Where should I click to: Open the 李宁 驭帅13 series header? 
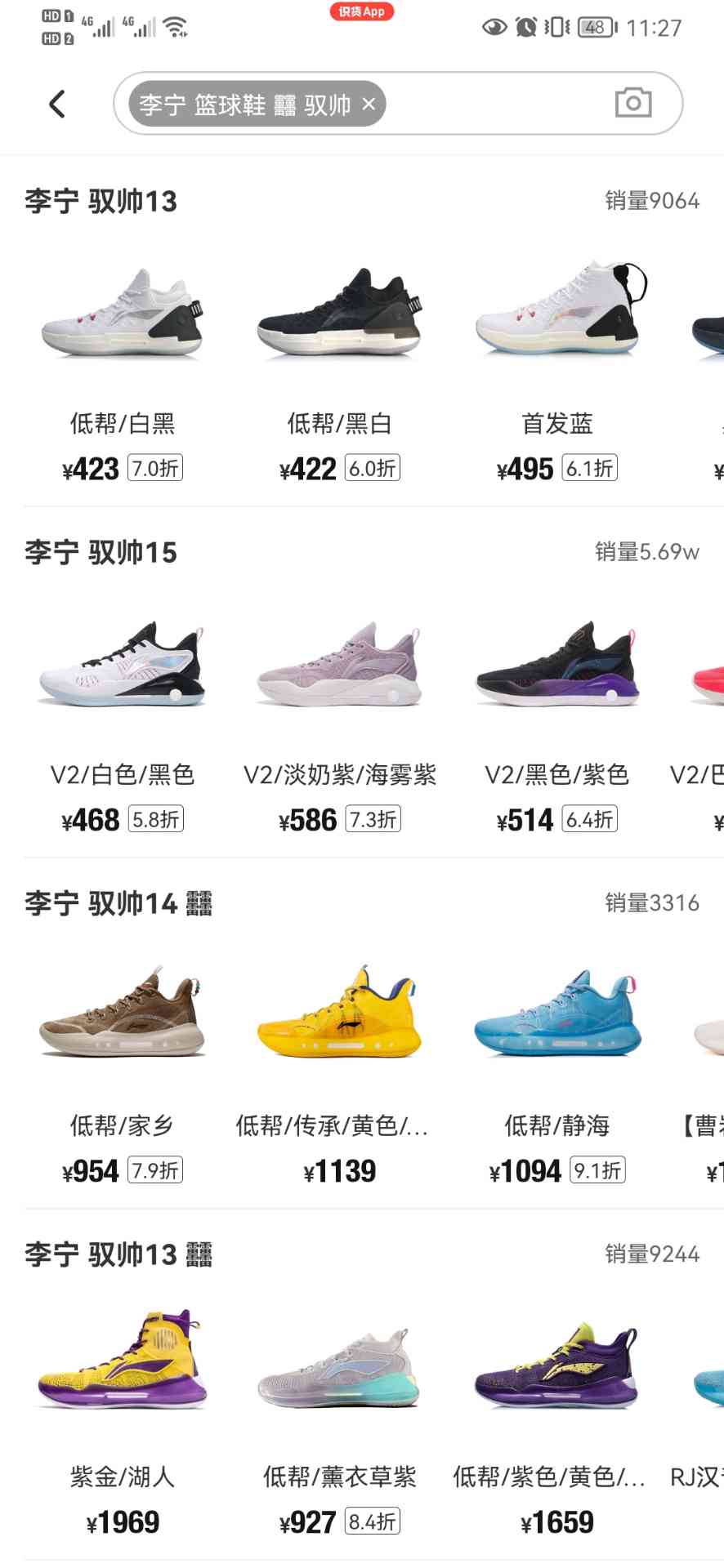[101, 201]
